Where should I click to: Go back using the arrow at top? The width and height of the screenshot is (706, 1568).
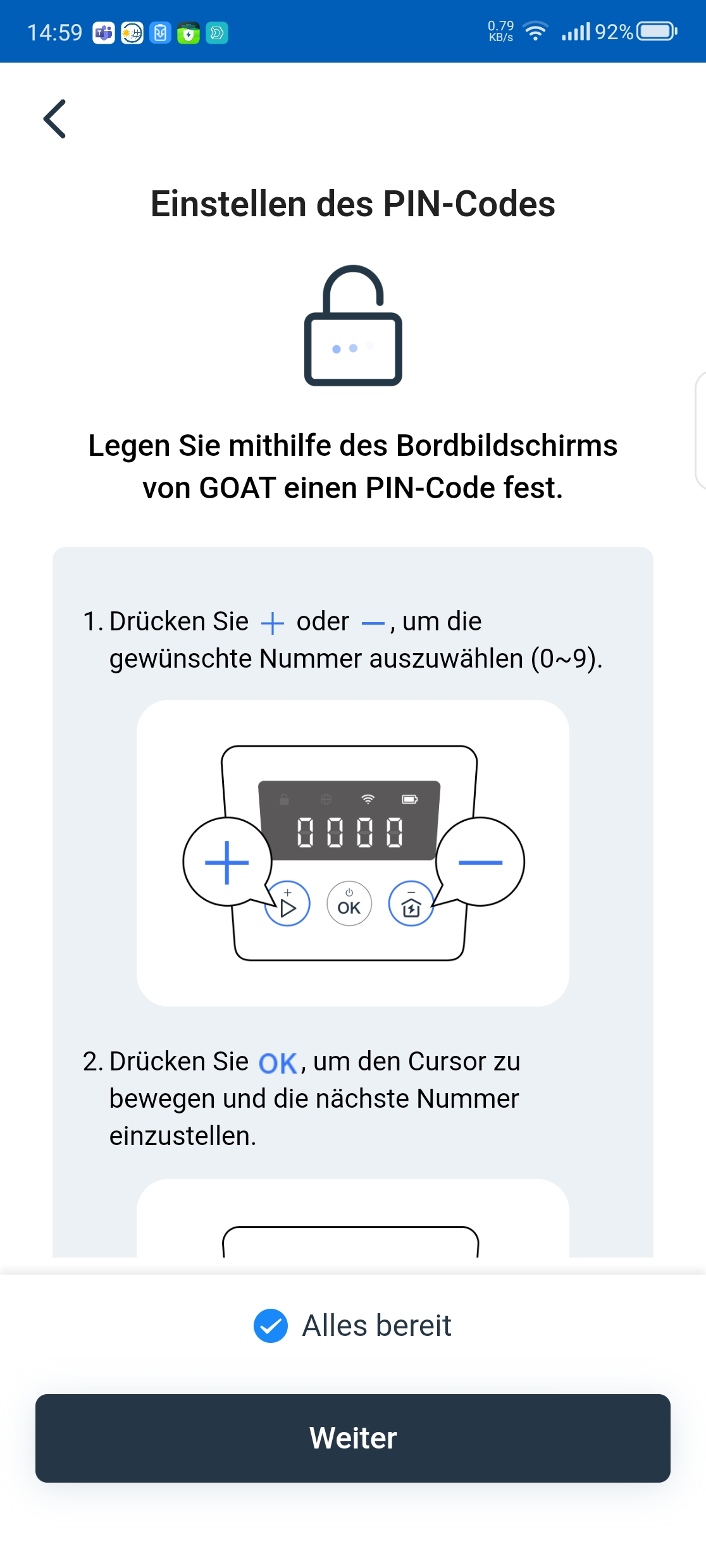coord(55,119)
